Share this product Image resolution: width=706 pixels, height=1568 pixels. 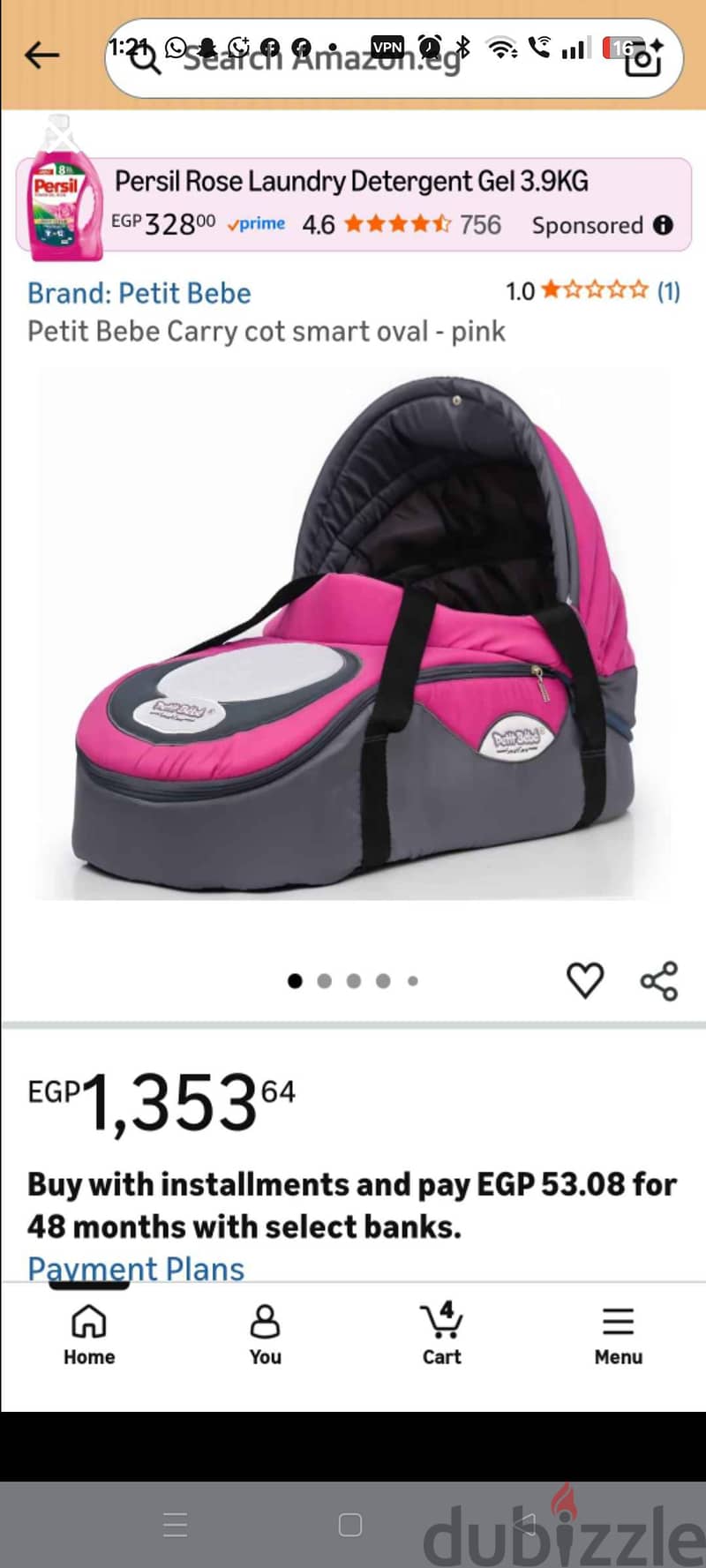point(659,980)
